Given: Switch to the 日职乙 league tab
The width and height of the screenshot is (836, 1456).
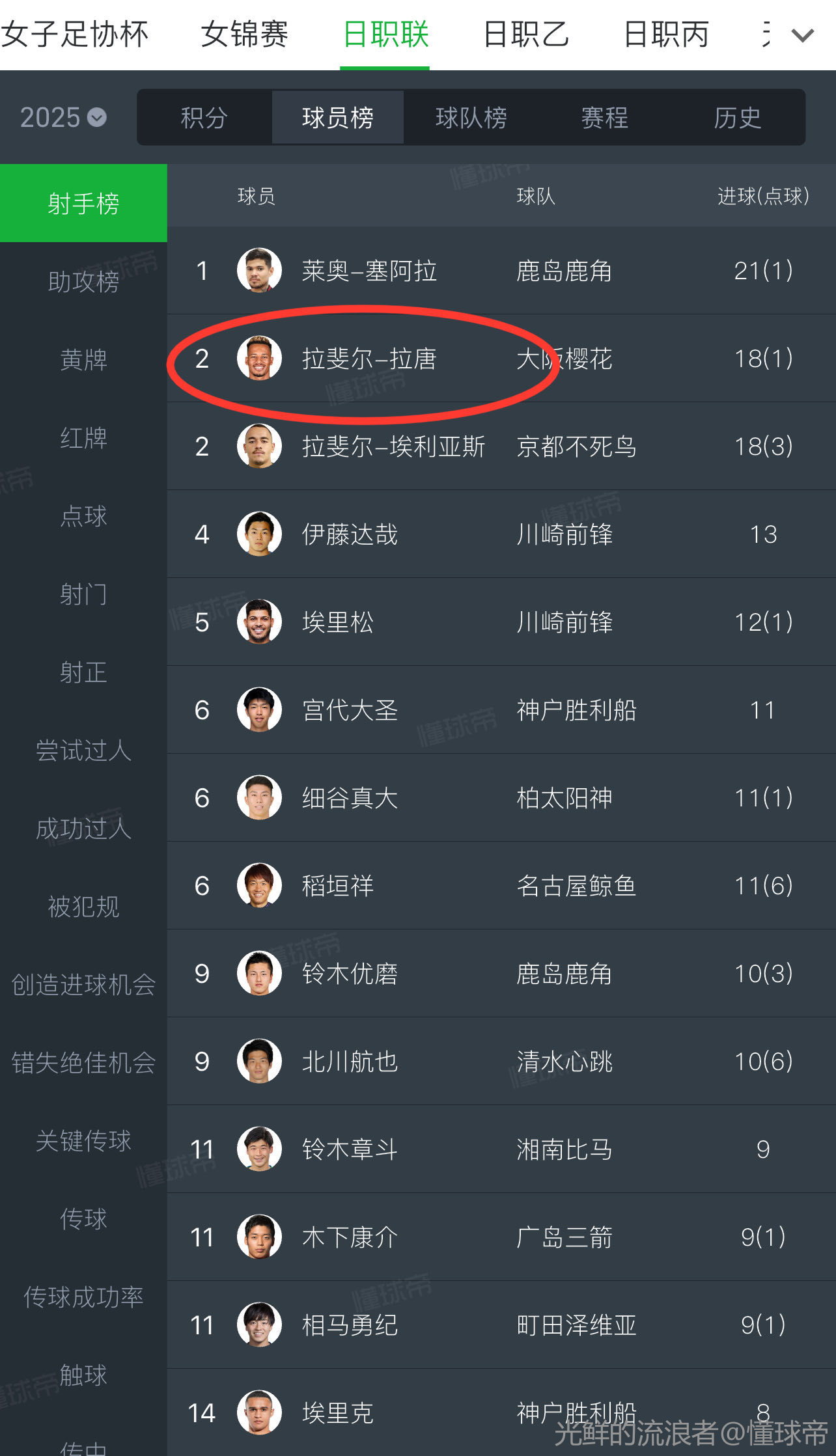Looking at the screenshot, I should (526, 35).
